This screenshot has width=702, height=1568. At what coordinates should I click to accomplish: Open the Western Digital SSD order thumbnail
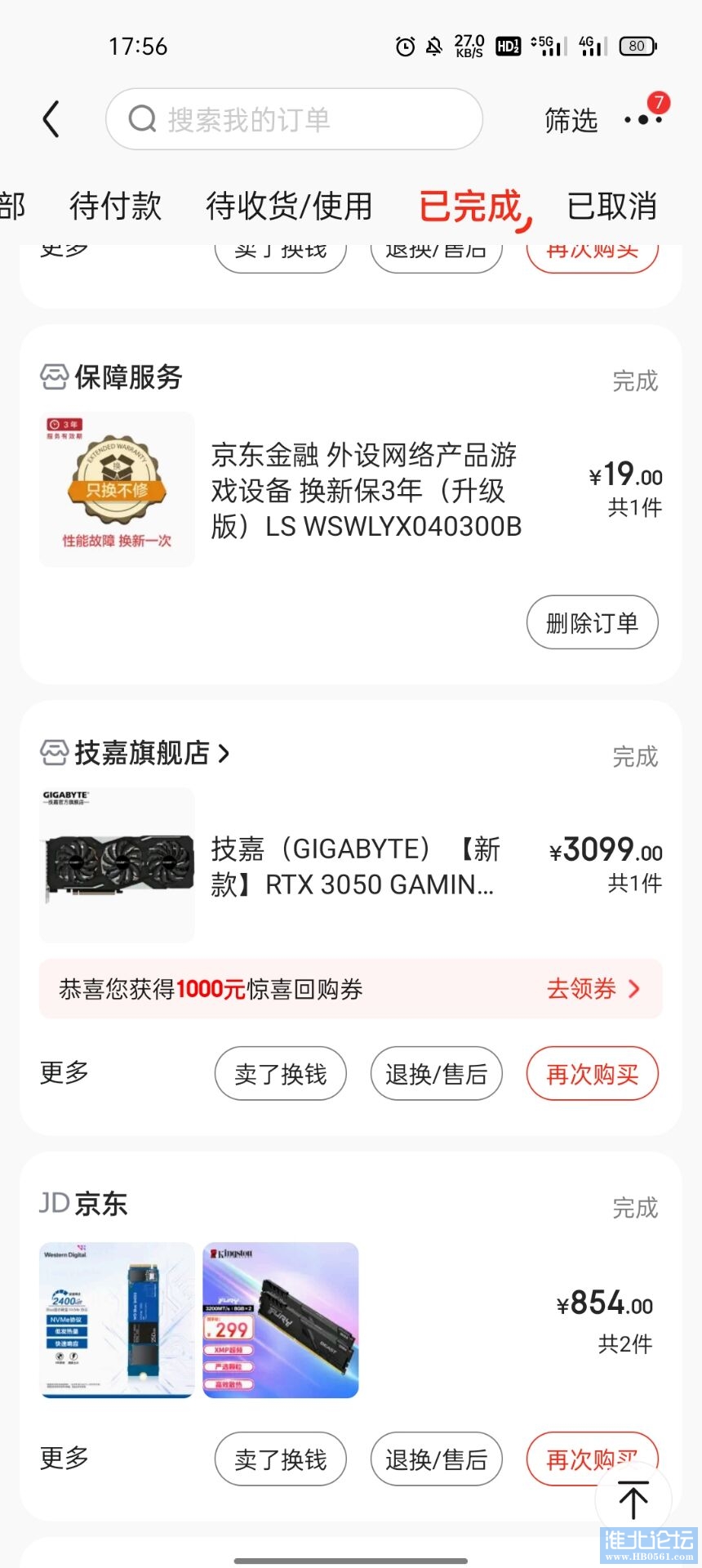(x=117, y=1320)
